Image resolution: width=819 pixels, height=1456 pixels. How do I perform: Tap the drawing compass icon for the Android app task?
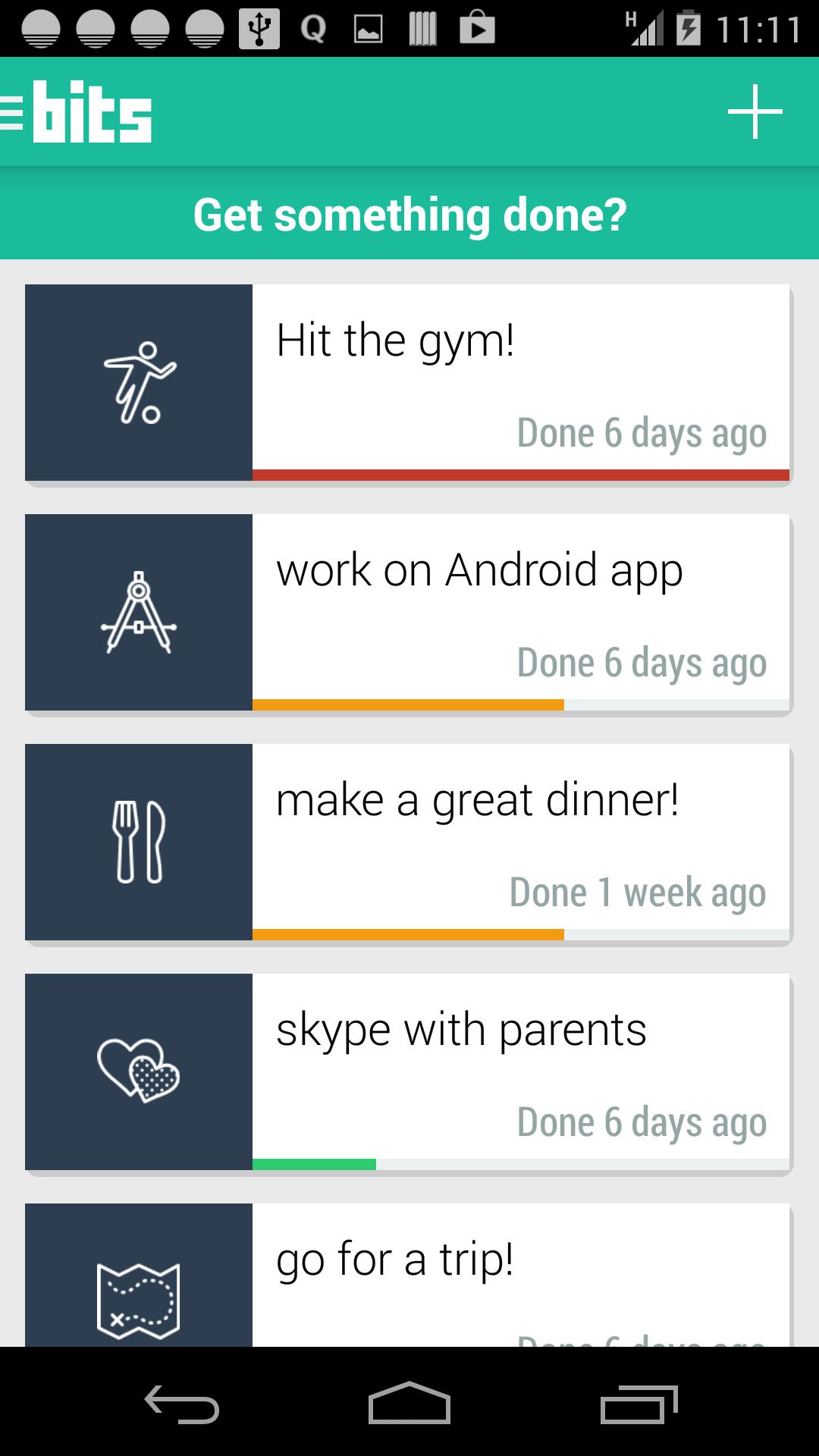[x=140, y=614]
